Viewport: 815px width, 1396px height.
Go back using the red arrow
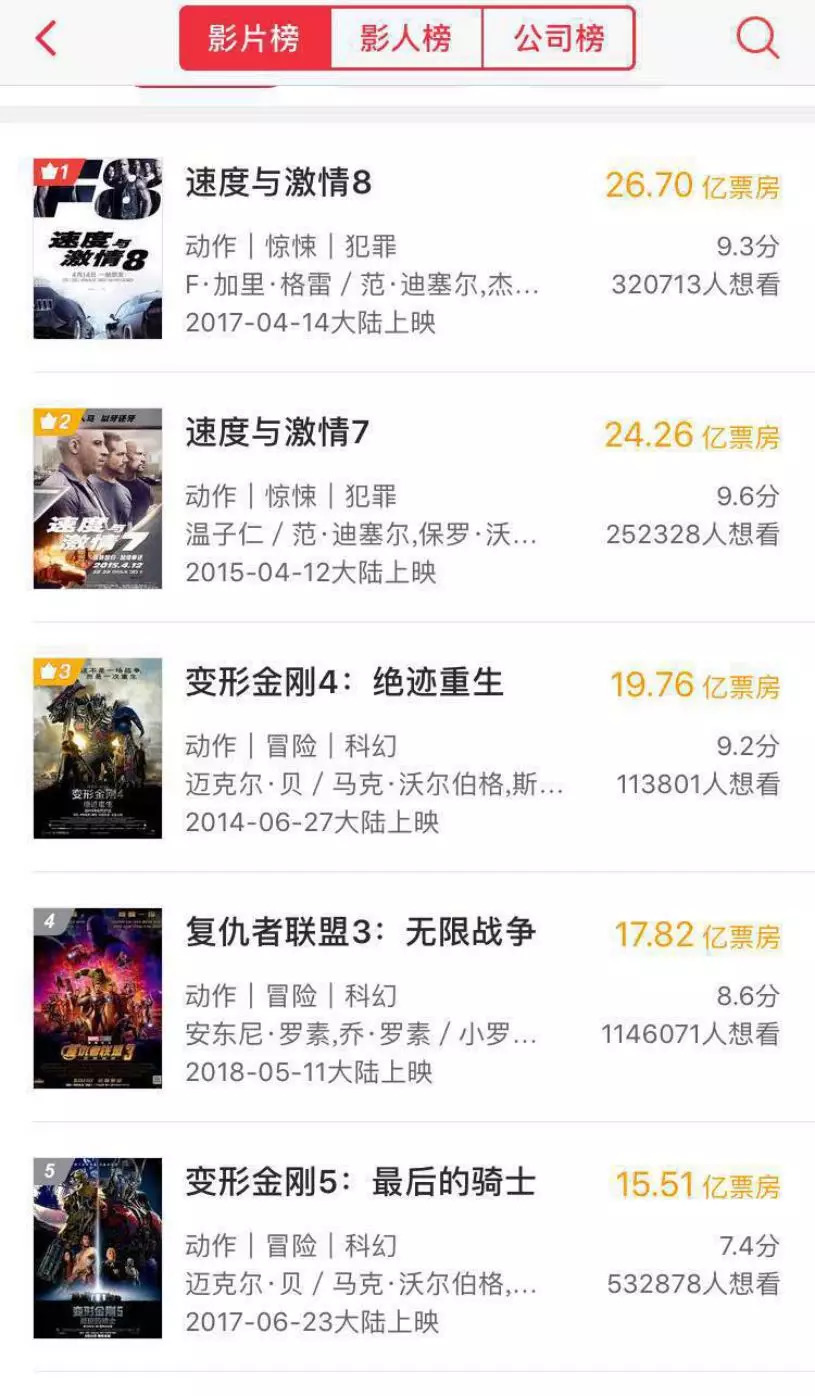click(x=46, y=39)
